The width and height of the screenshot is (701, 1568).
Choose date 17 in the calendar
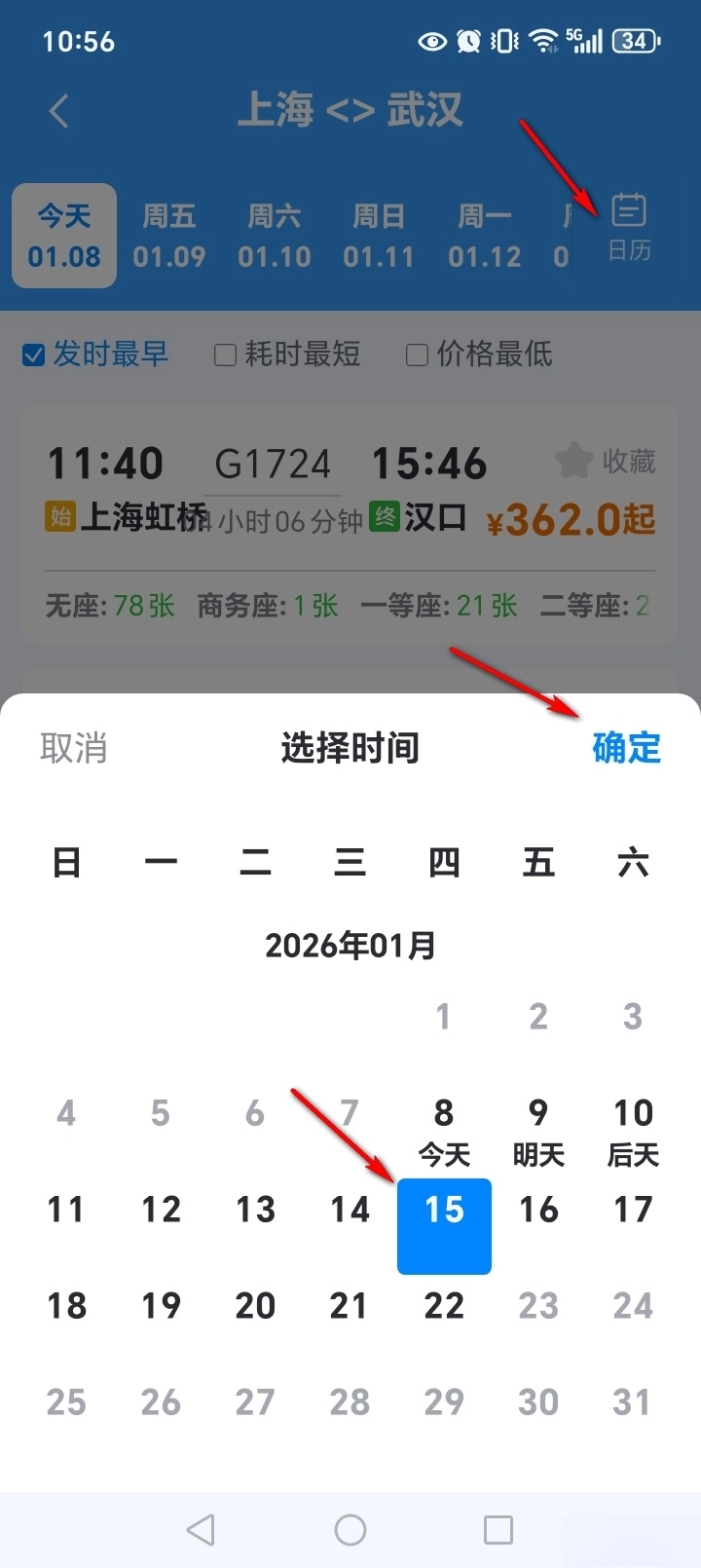pos(633,1210)
